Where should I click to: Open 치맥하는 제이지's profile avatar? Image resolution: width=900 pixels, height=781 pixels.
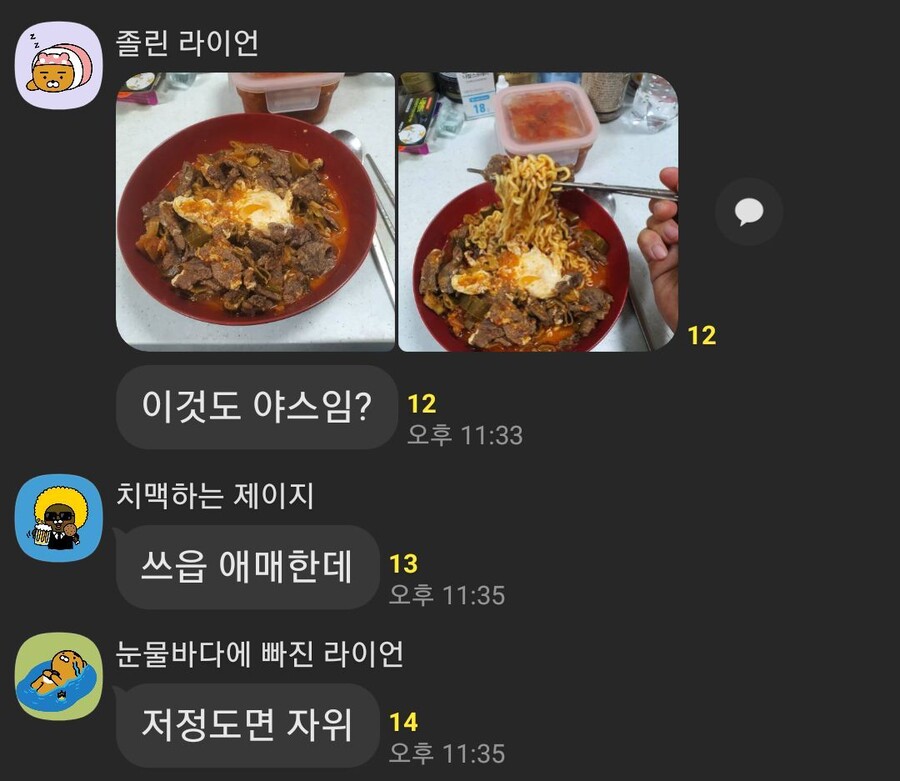tap(58, 518)
